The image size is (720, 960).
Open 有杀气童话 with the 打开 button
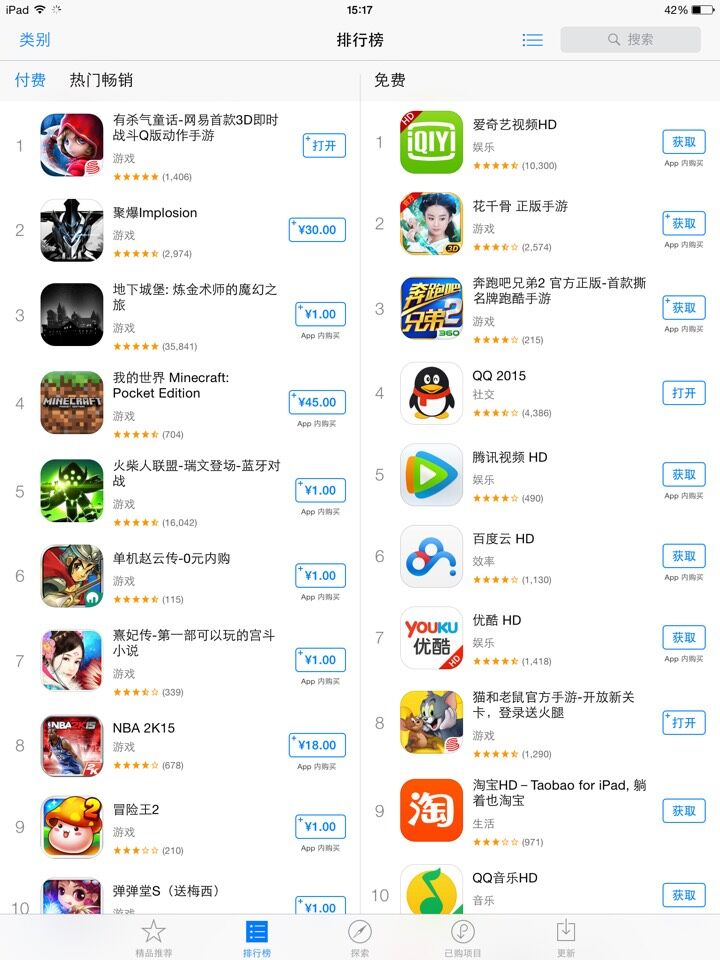click(324, 146)
